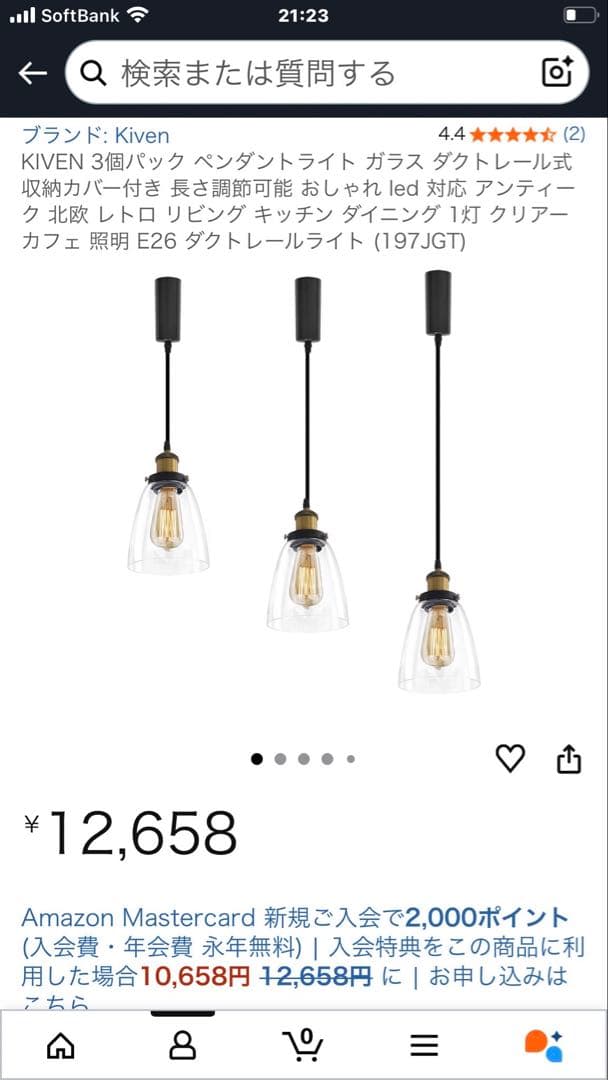Open the shopping cart

(304, 1045)
